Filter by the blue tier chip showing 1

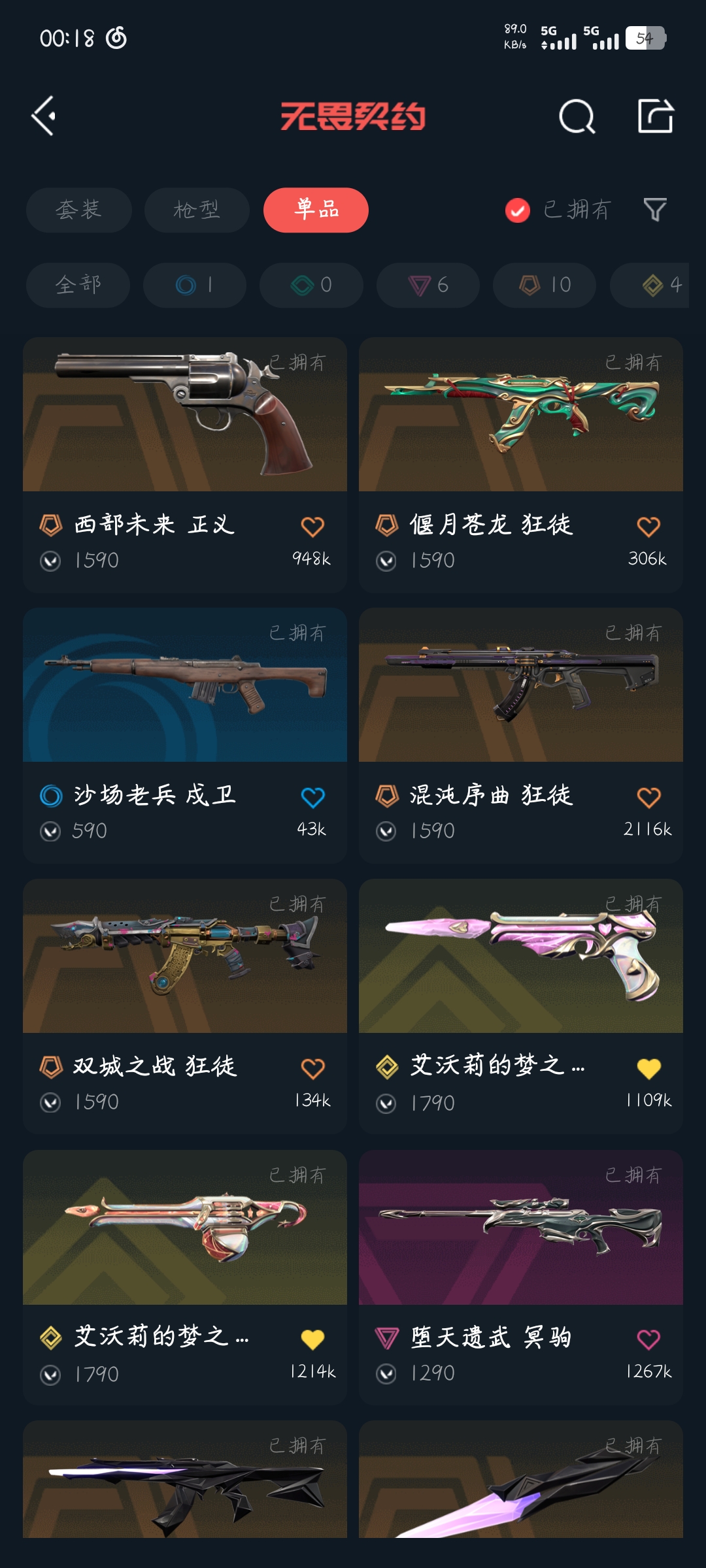[195, 285]
